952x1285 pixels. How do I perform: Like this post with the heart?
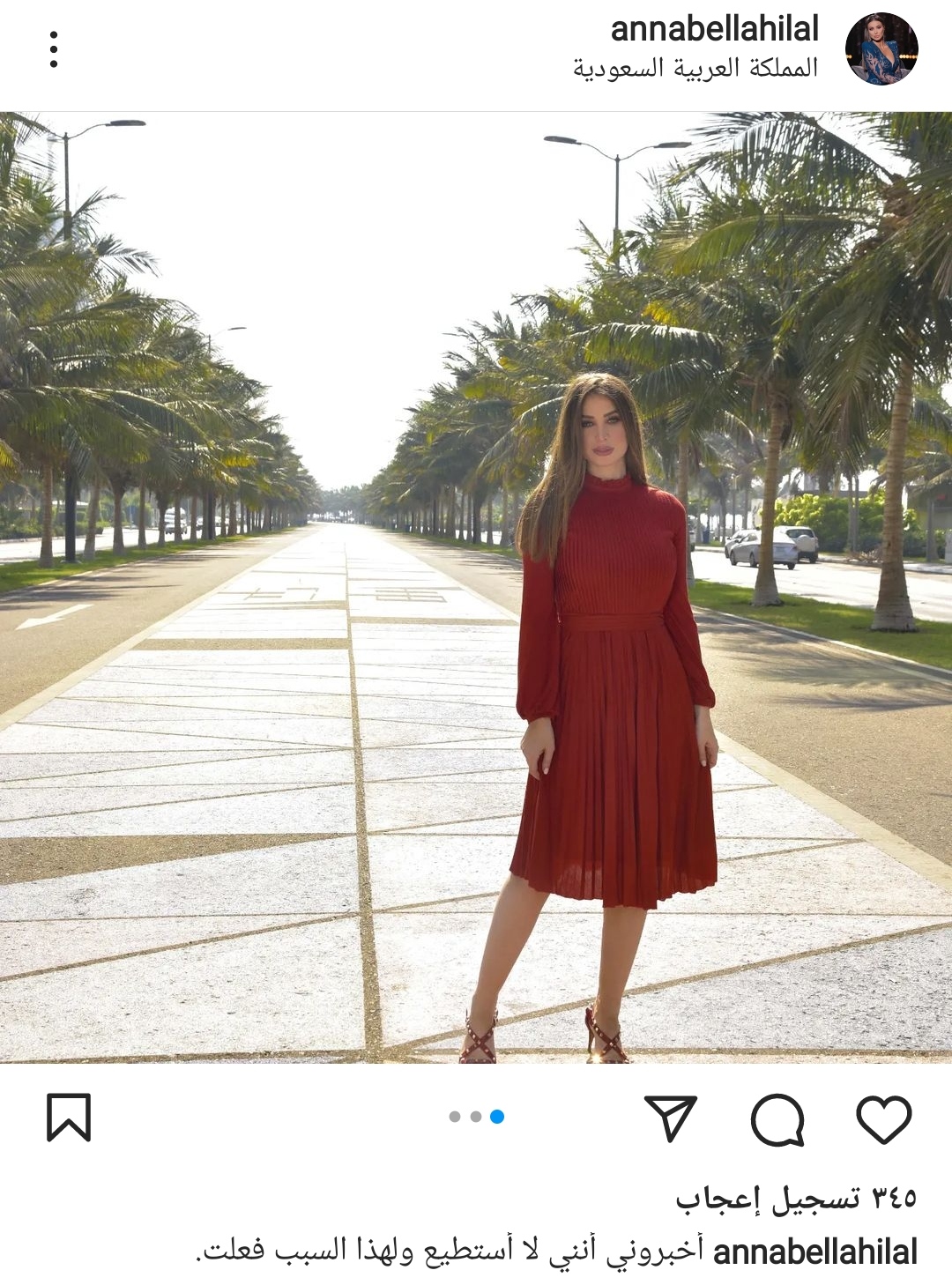[883, 1118]
